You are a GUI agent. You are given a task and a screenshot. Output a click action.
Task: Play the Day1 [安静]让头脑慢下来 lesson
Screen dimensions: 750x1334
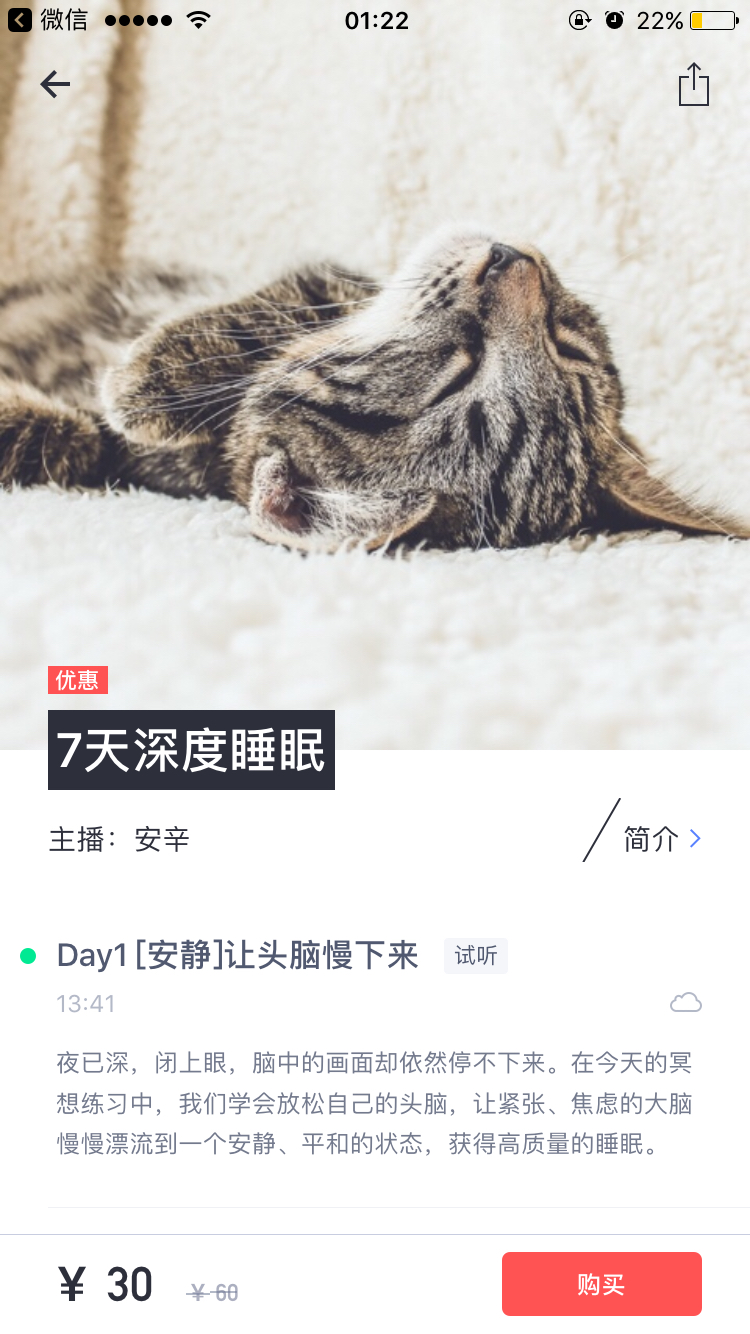click(237, 955)
